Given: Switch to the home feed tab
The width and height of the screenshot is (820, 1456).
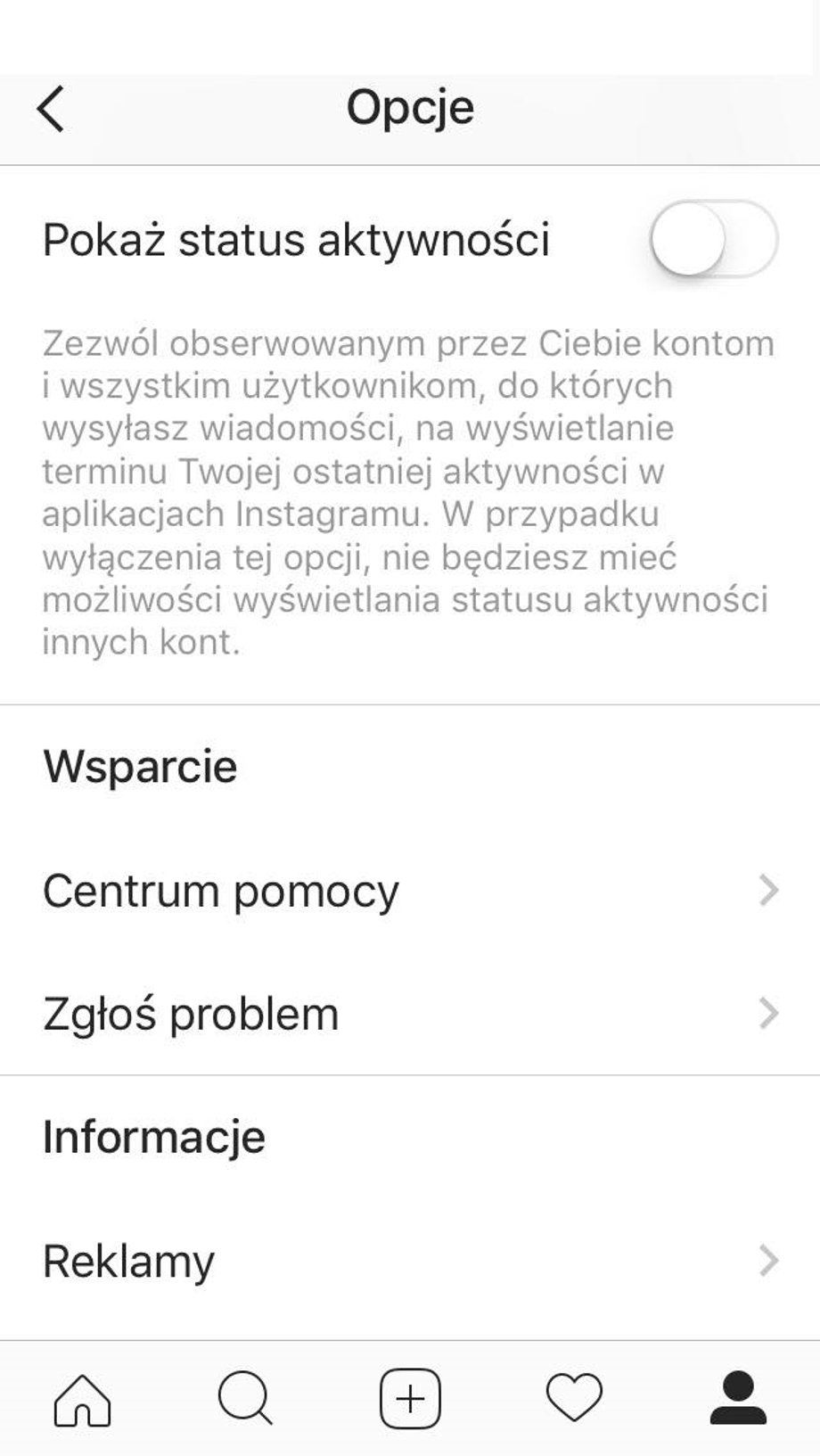Looking at the screenshot, I should click(x=82, y=1399).
